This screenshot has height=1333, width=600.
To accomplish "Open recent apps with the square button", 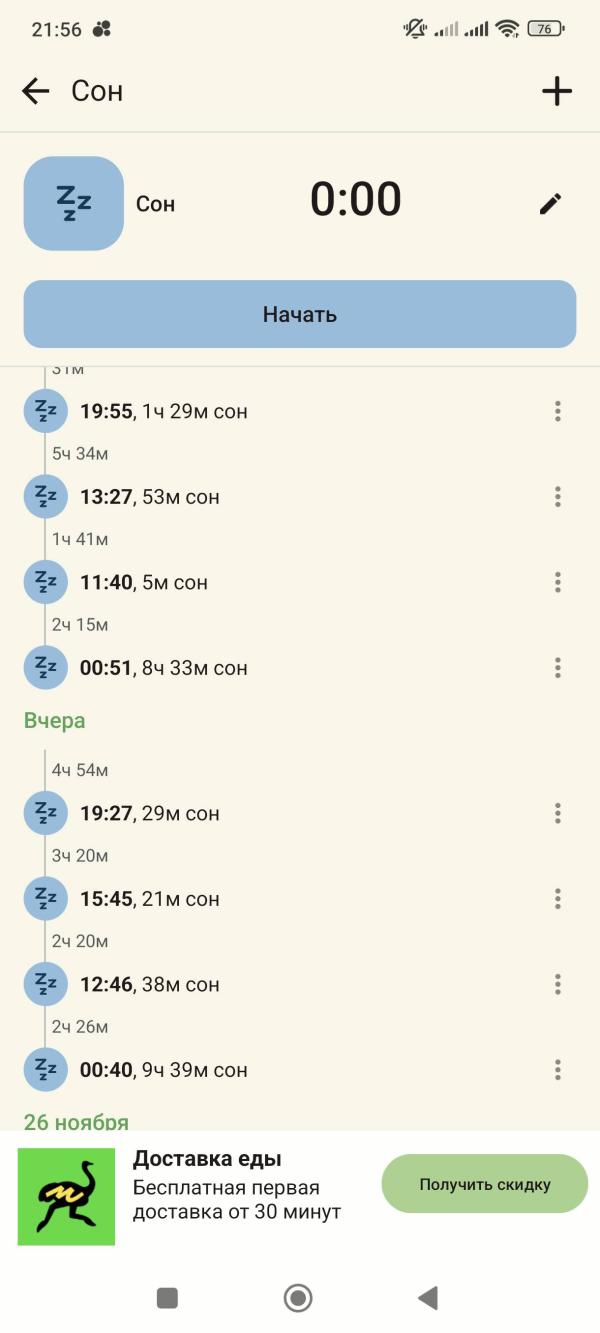I will (x=168, y=1298).
